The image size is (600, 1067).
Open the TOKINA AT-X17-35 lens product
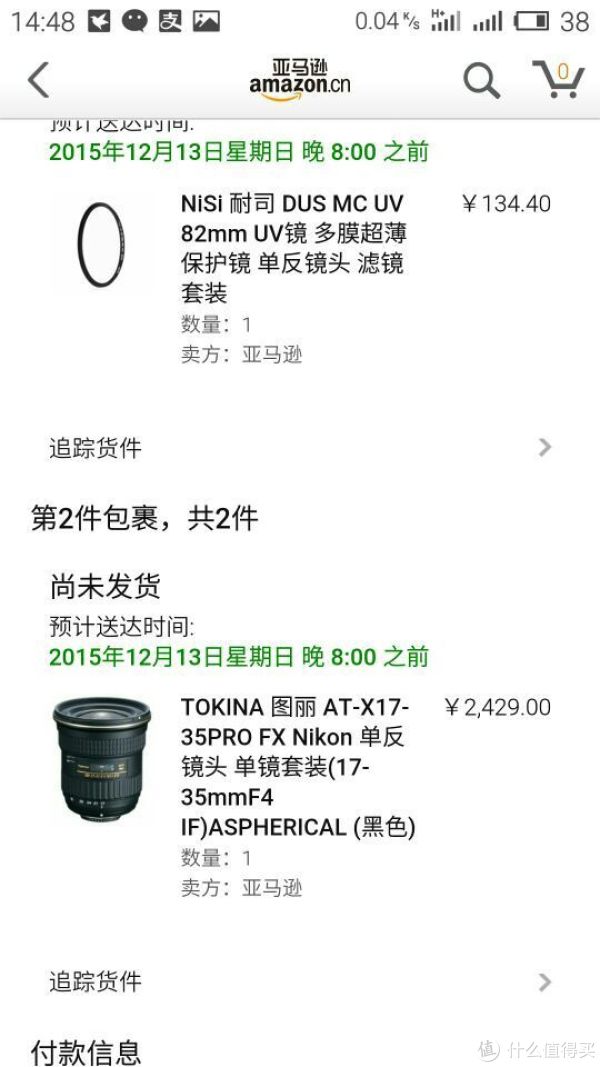pos(298,768)
